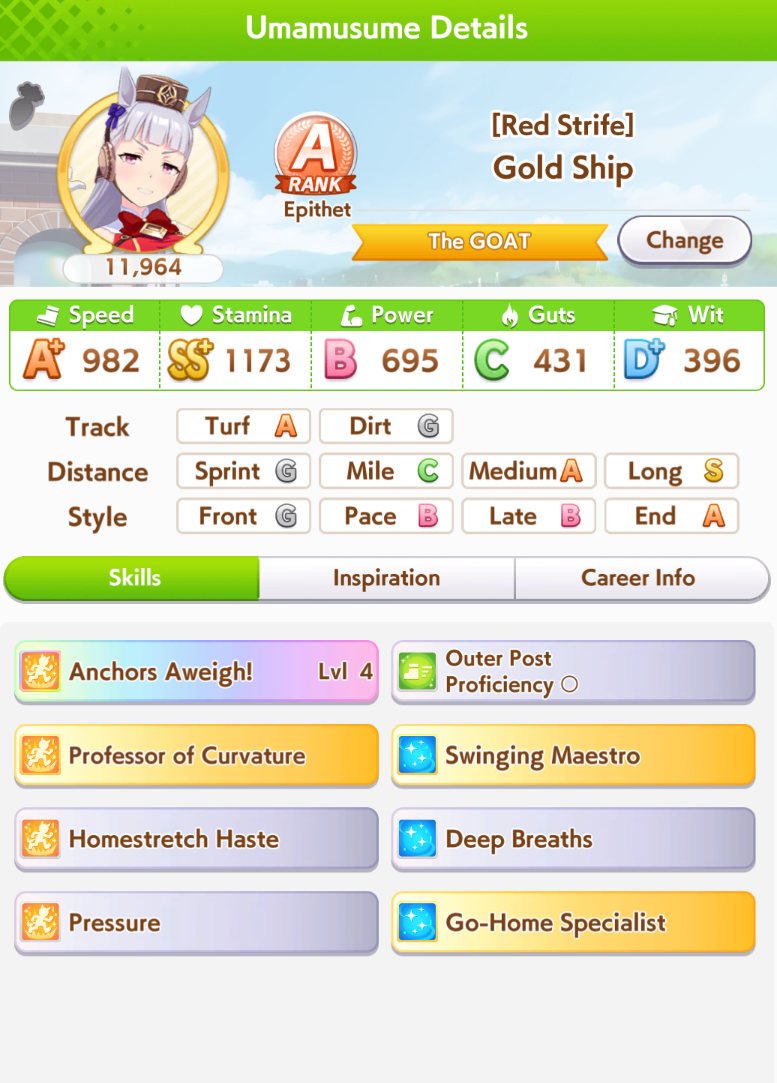Image resolution: width=777 pixels, height=1083 pixels.
Task: Open the Deep Breaths skill info
Action: click(573, 839)
